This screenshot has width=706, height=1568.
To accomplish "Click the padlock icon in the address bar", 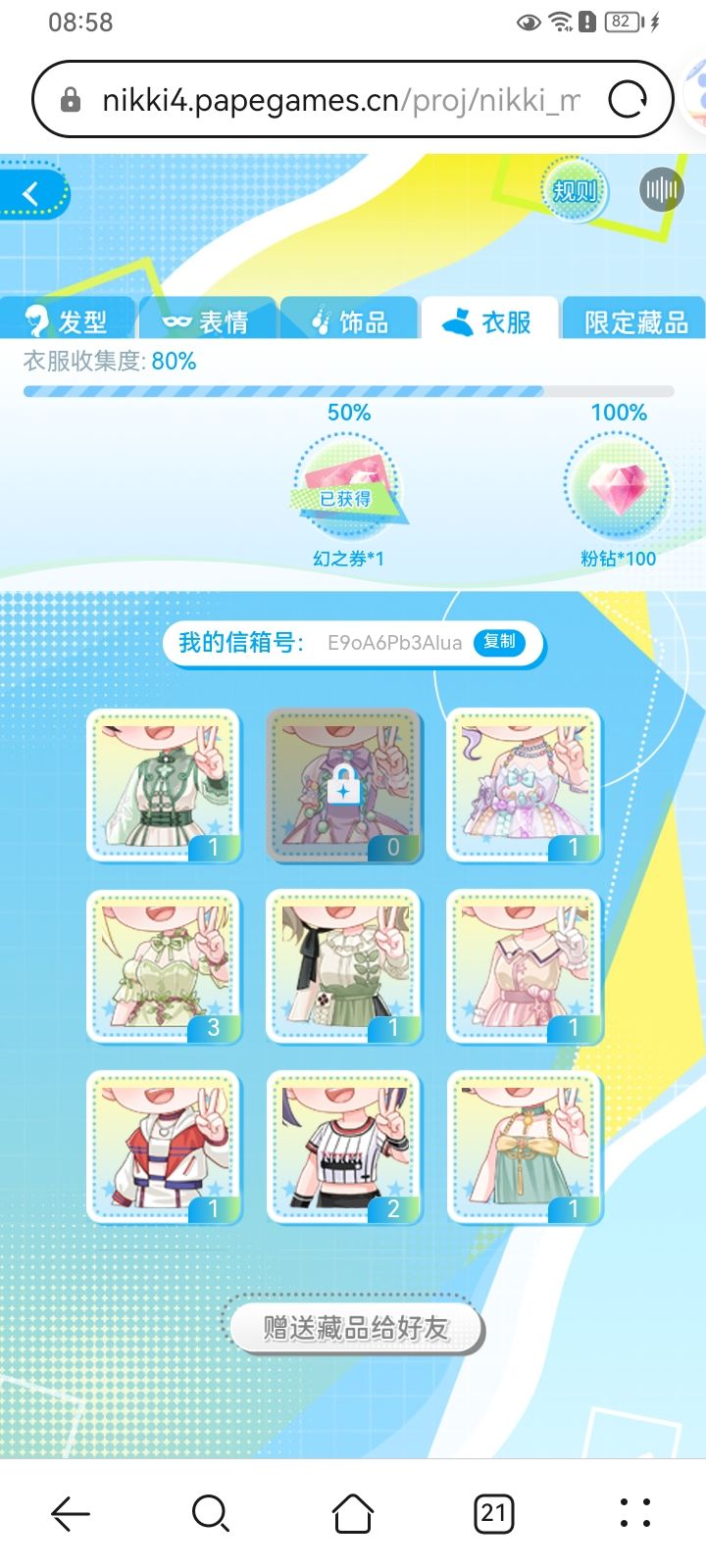I will [x=71, y=98].
